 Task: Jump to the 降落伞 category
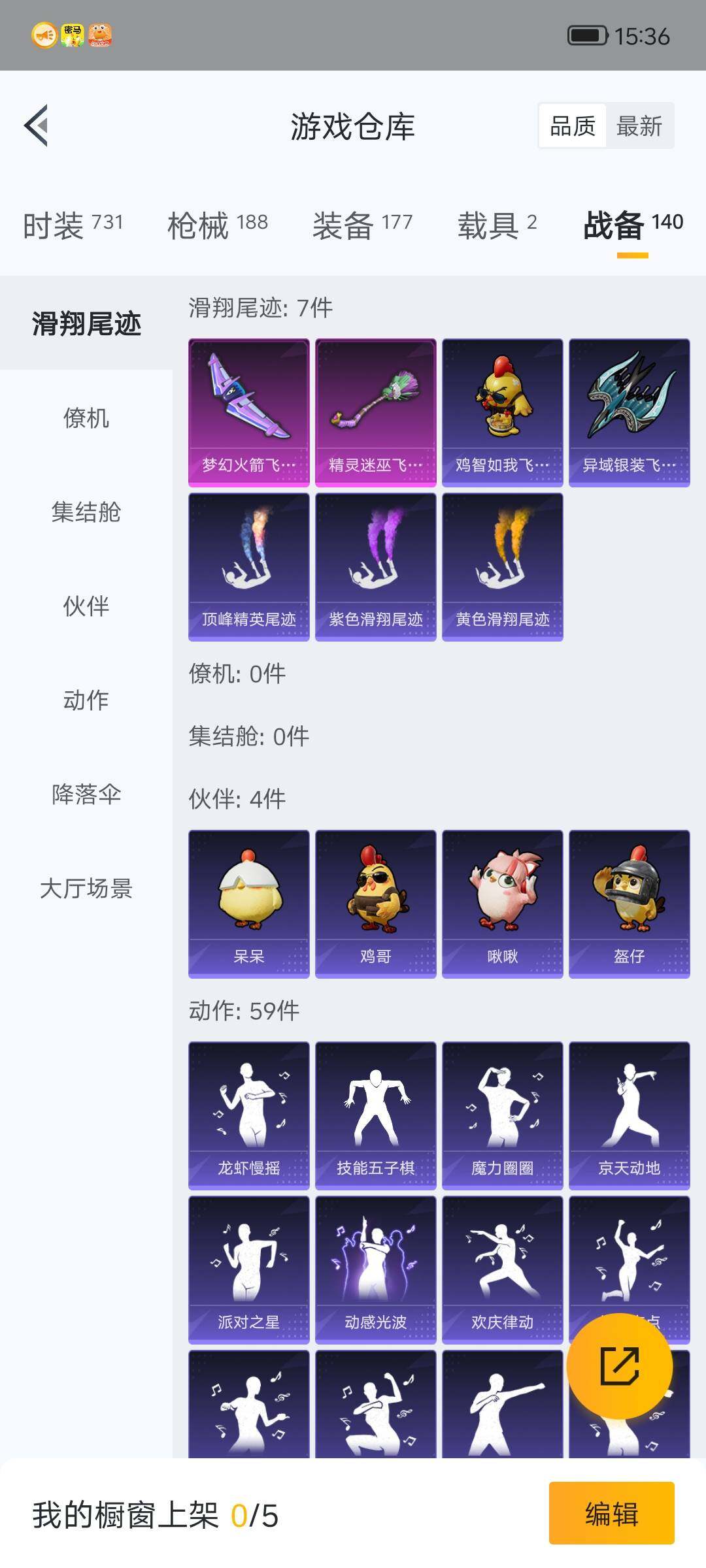tap(87, 796)
